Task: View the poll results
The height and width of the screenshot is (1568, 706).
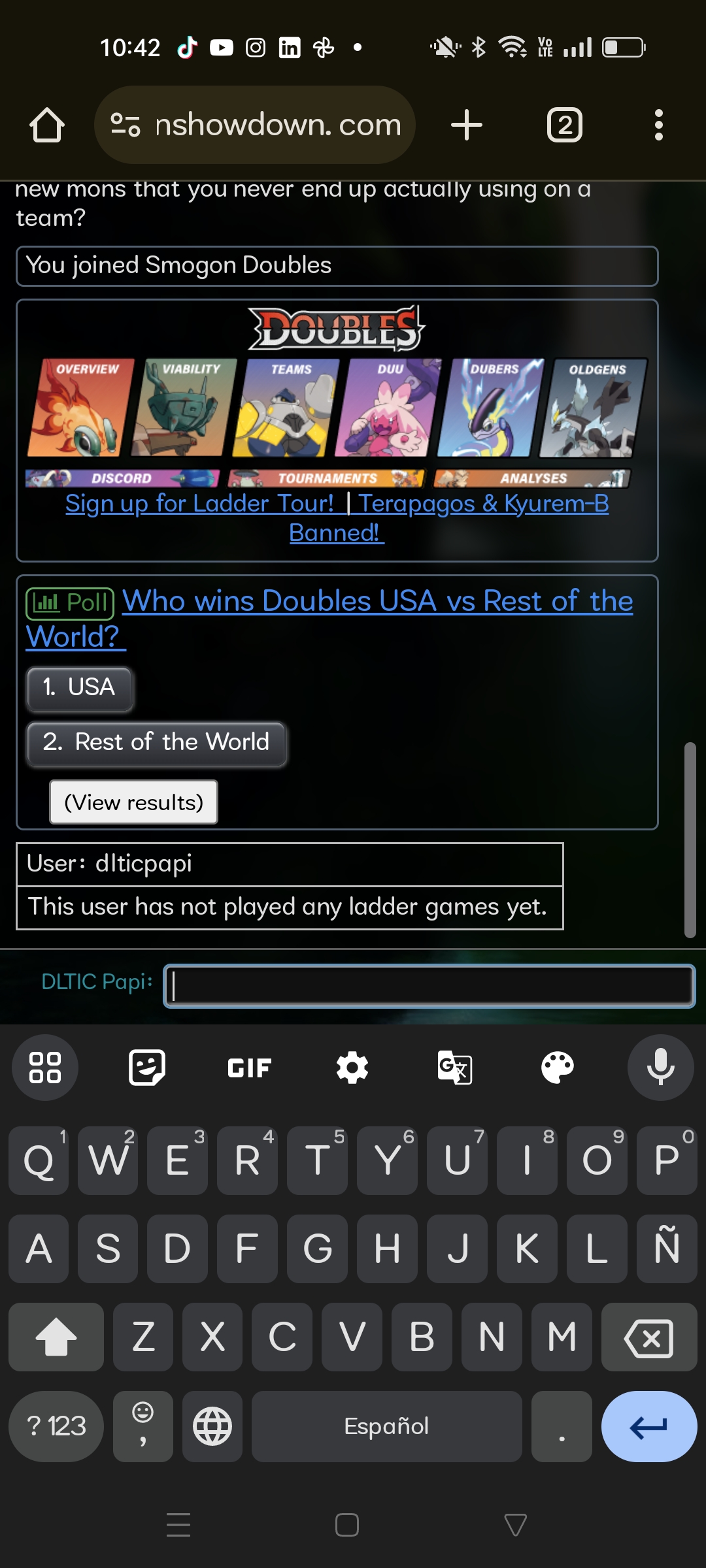Action: click(x=133, y=802)
